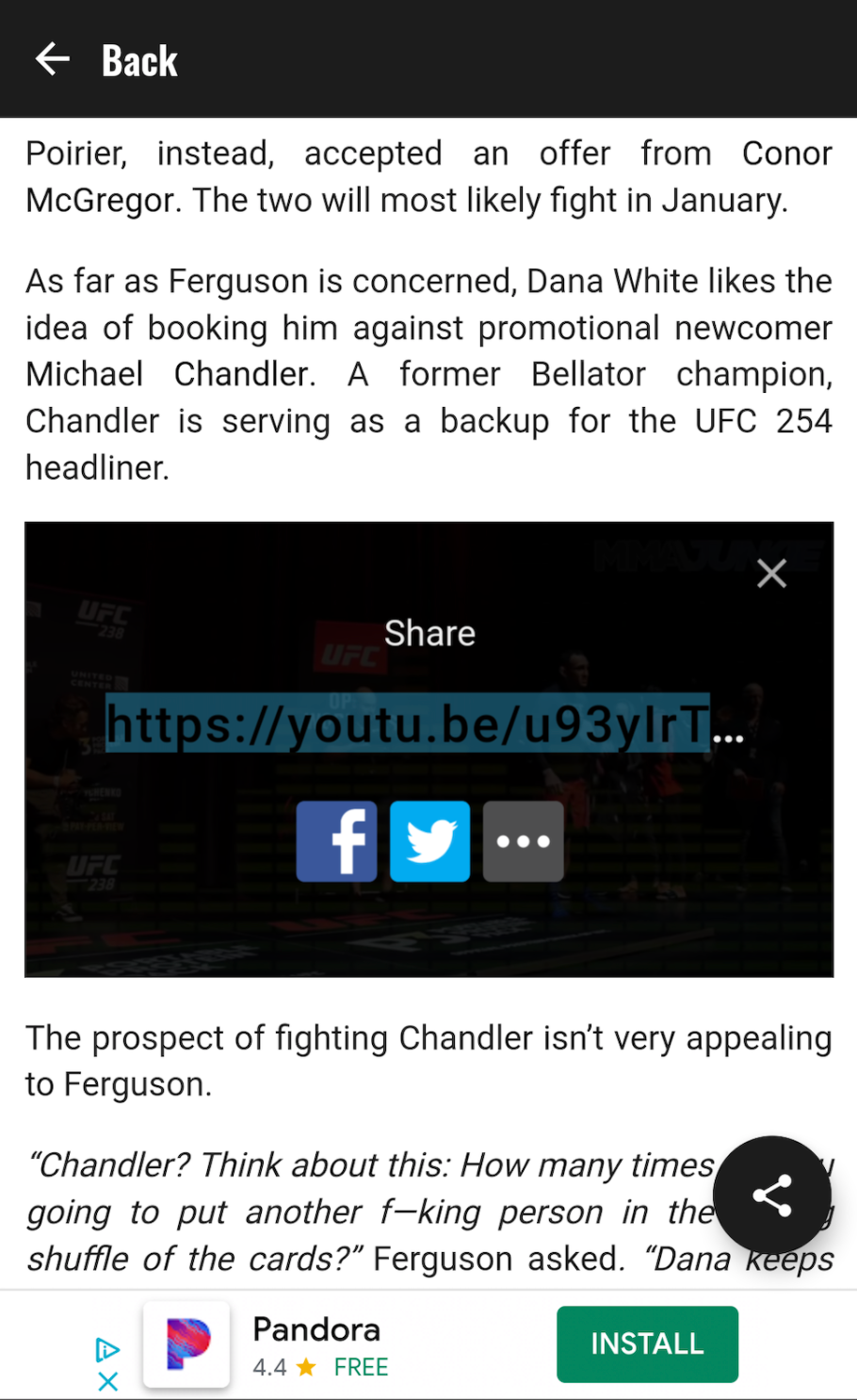Open the Pandora app icon ad

coord(186,1344)
